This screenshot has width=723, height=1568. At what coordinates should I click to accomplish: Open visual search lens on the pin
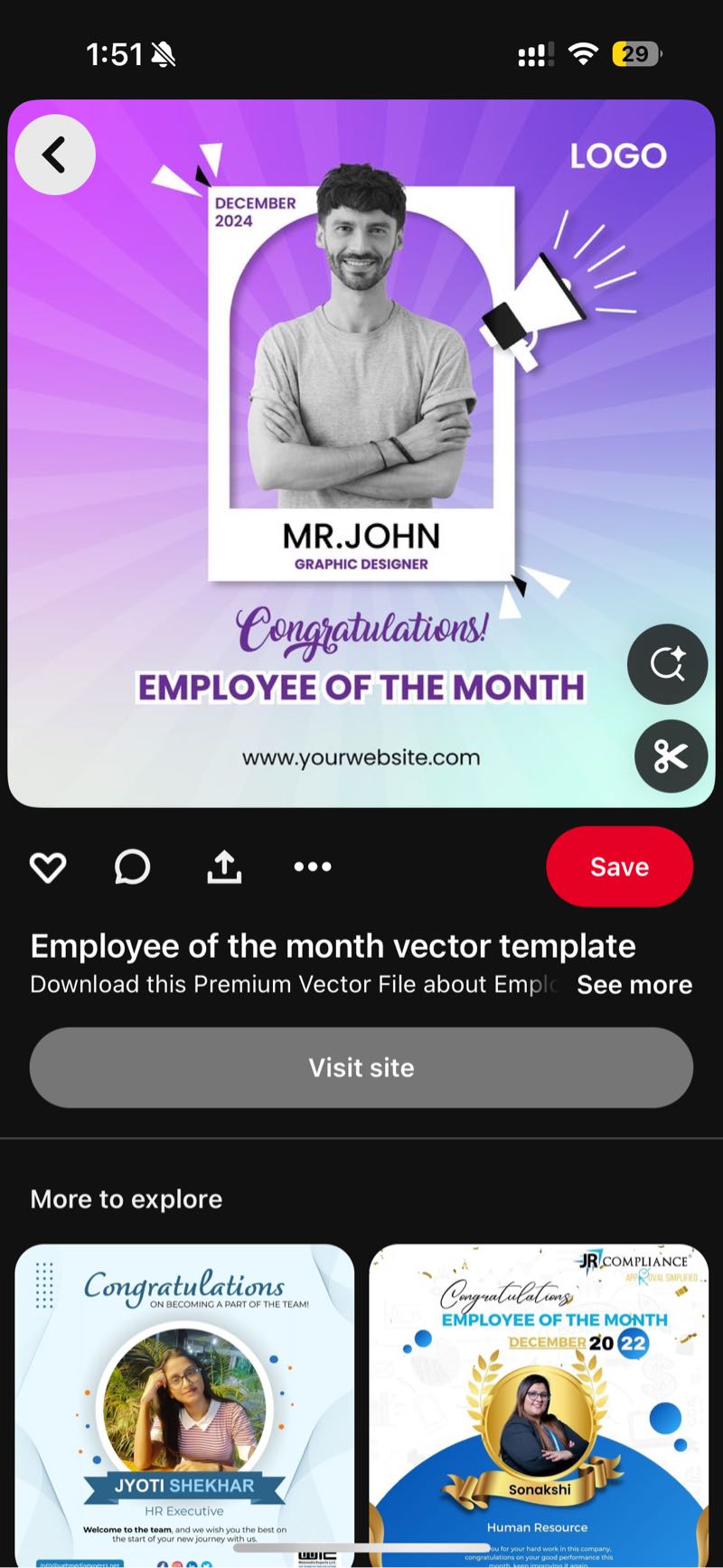[667, 664]
